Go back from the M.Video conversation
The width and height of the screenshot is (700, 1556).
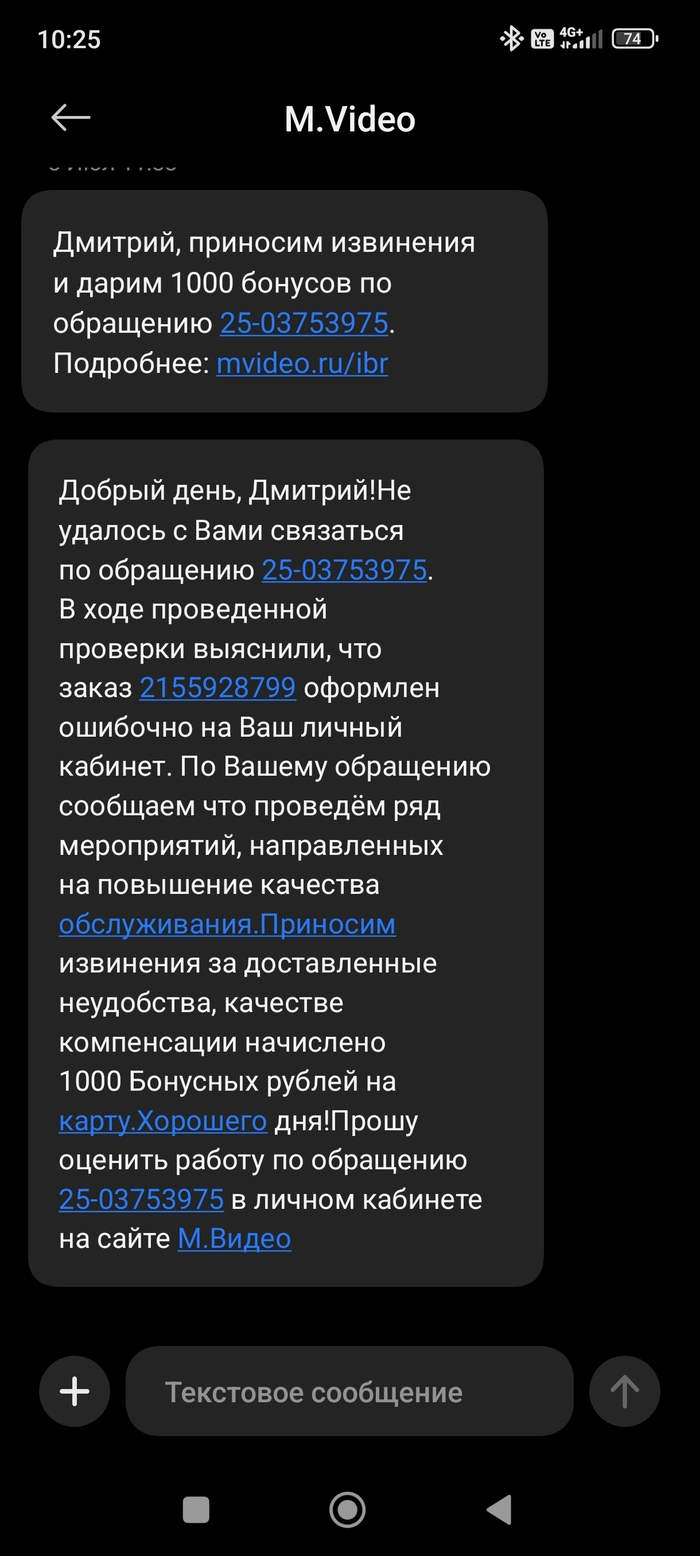point(70,118)
